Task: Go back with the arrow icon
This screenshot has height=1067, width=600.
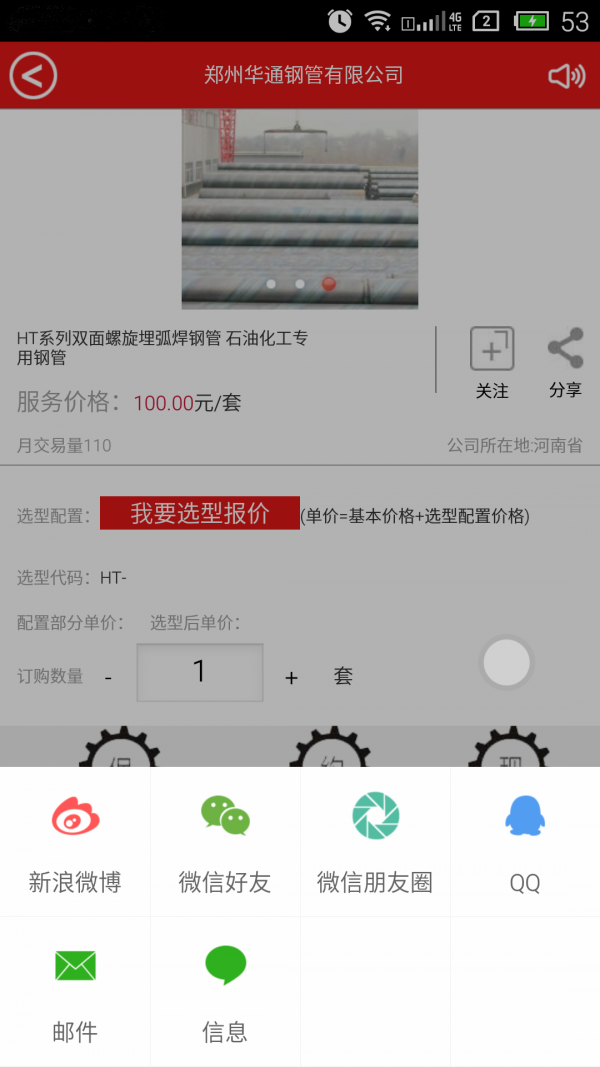Action: pos(33,76)
